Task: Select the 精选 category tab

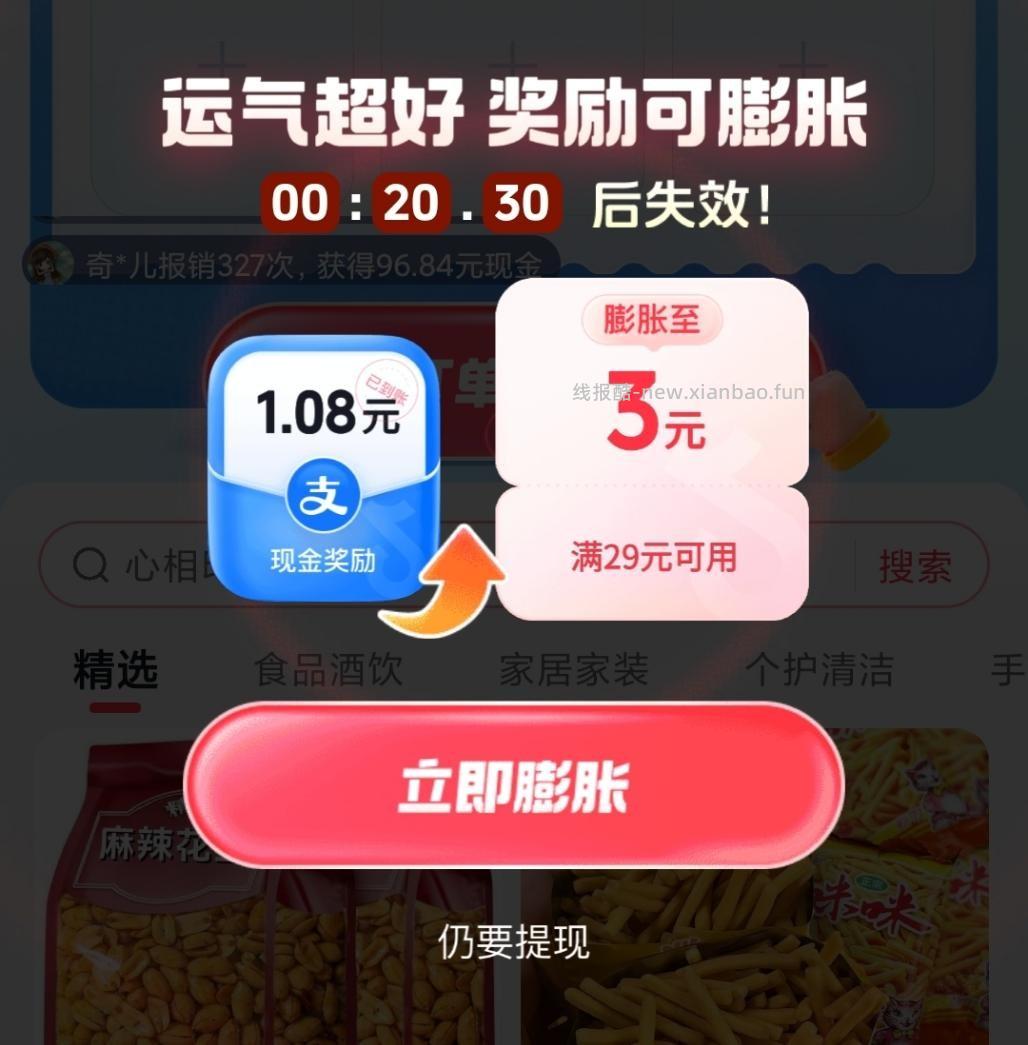Action: [113, 672]
